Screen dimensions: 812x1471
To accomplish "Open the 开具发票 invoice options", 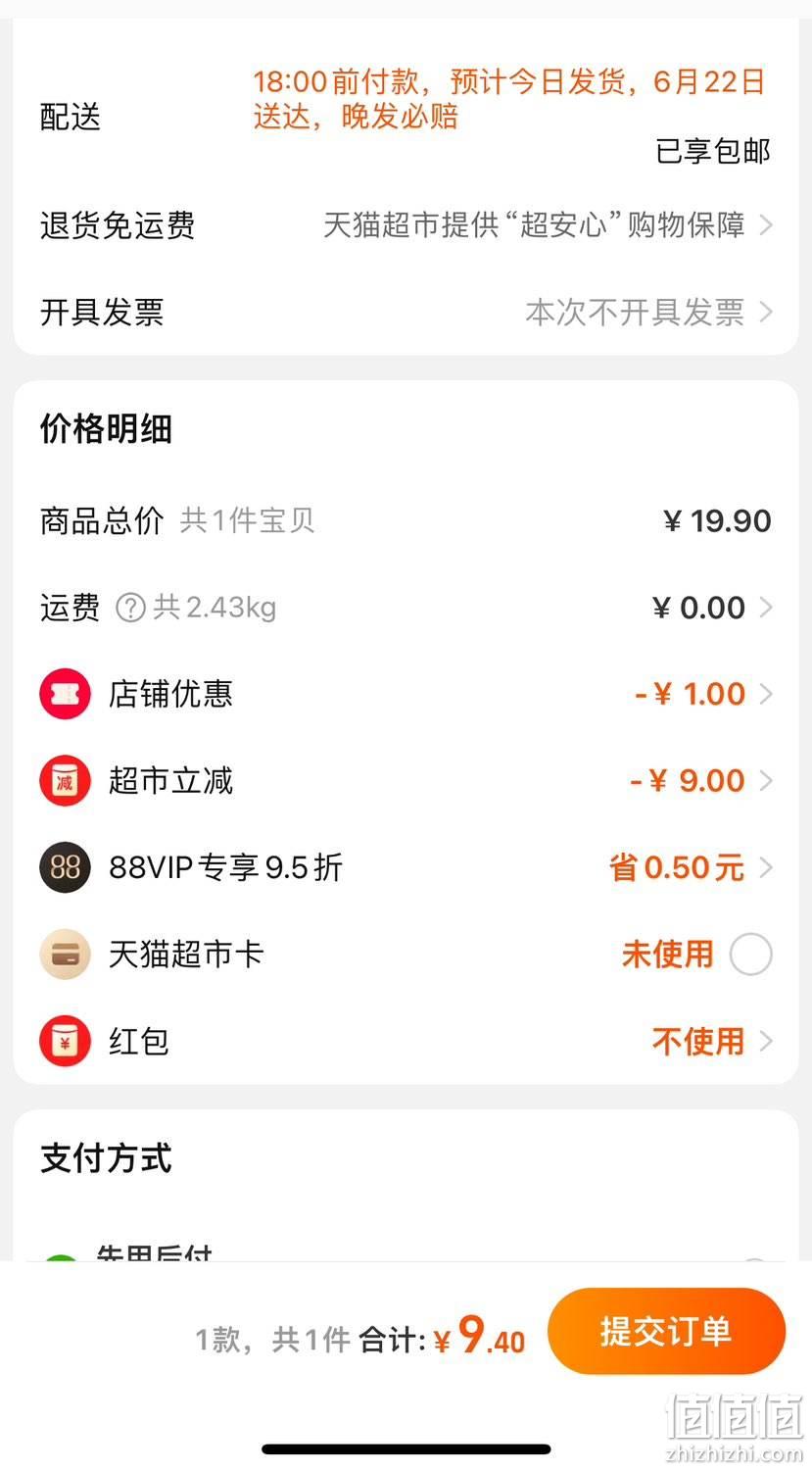I will pyautogui.click(x=406, y=313).
